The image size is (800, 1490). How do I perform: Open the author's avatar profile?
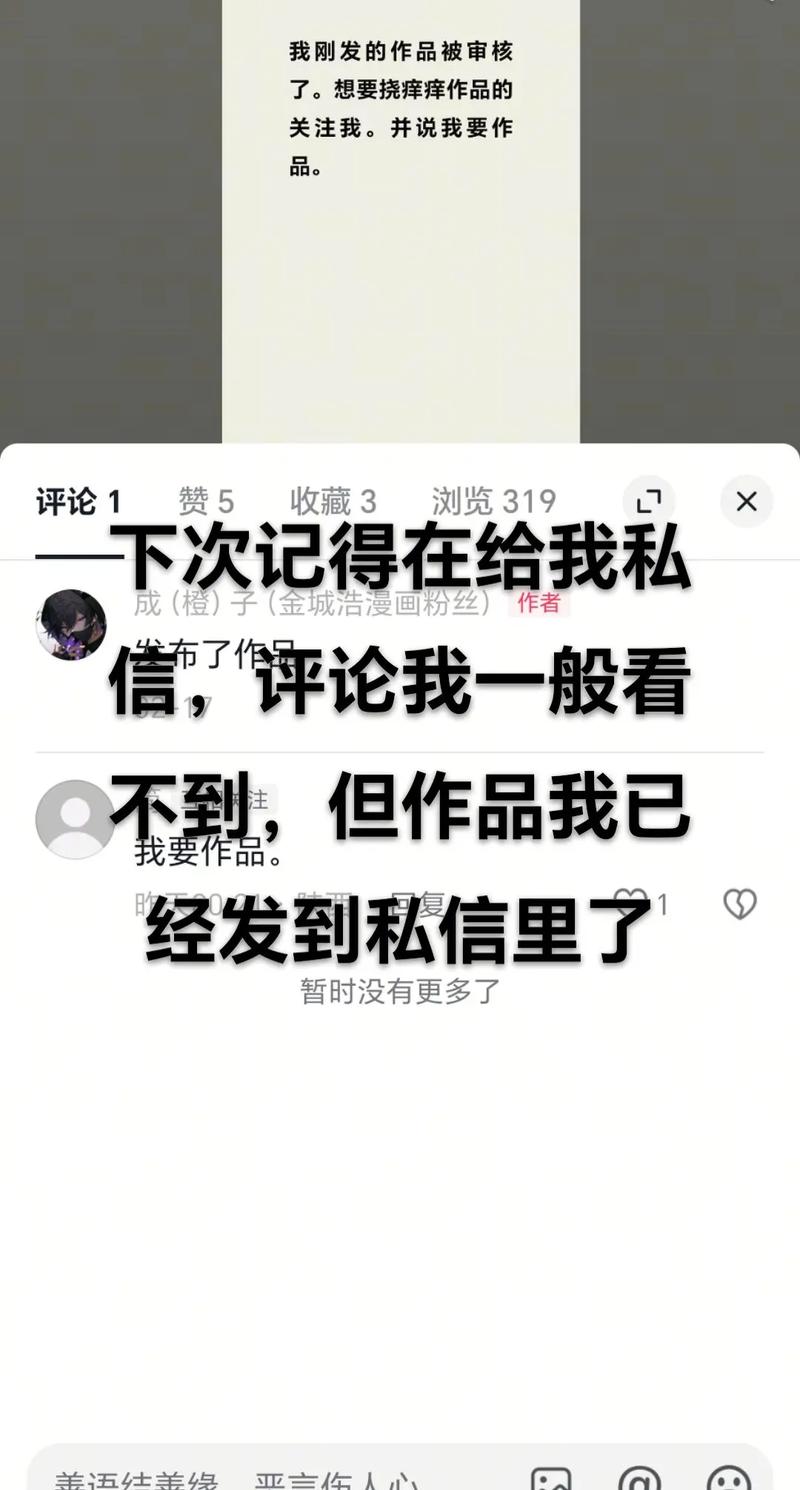pyautogui.click(x=71, y=625)
